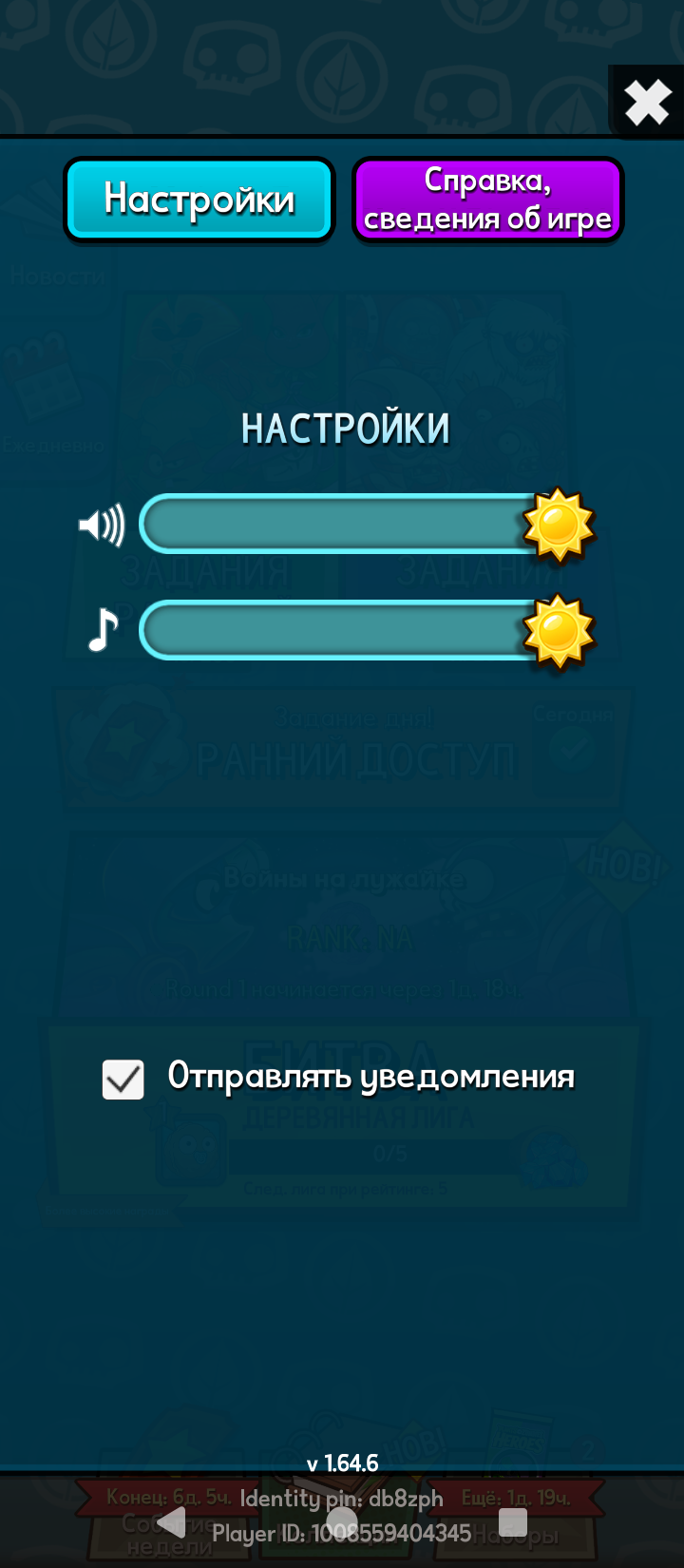Screen dimensions: 684x1568
Task: Tap the system home button
Action: click(x=342, y=1522)
